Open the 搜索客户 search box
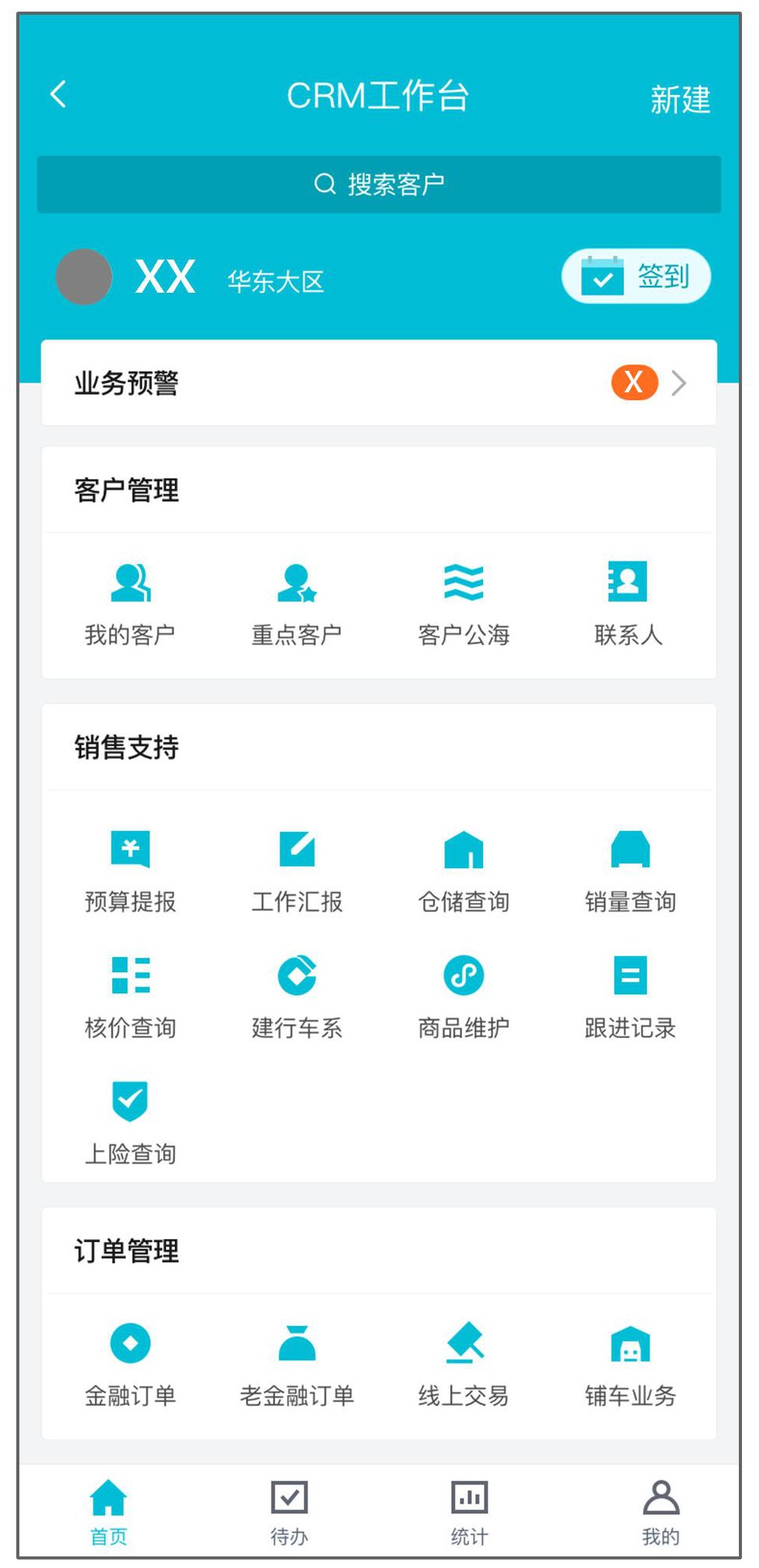 pyautogui.click(x=379, y=185)
